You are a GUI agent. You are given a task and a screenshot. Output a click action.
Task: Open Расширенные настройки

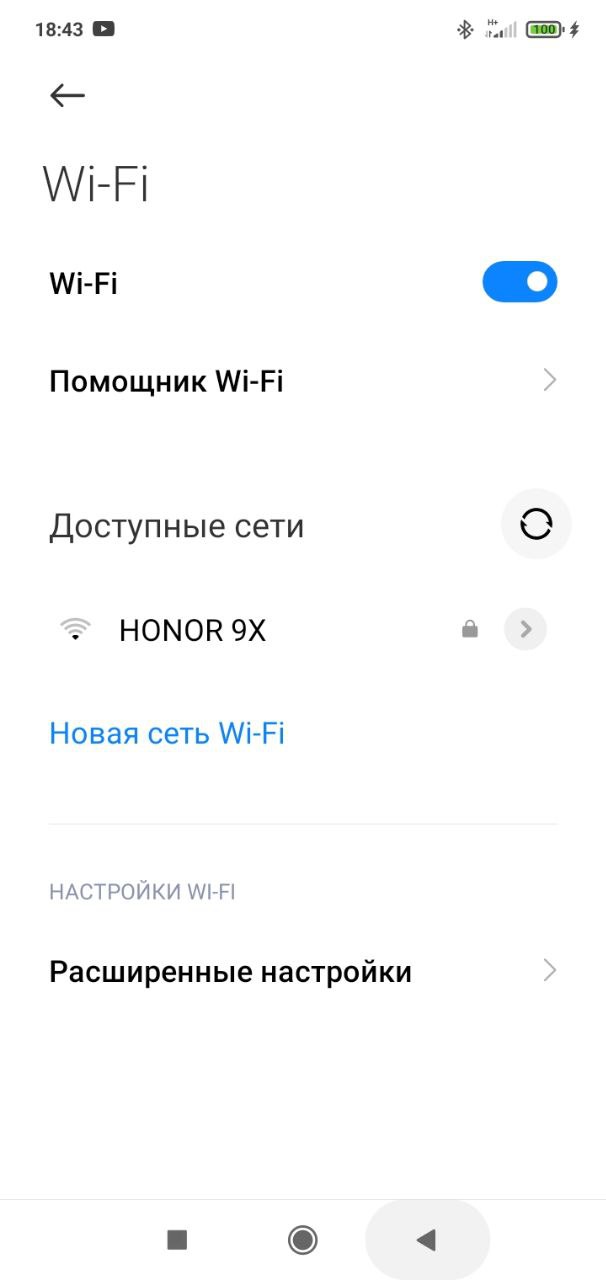pyautogui.click(x=300, y=971)
